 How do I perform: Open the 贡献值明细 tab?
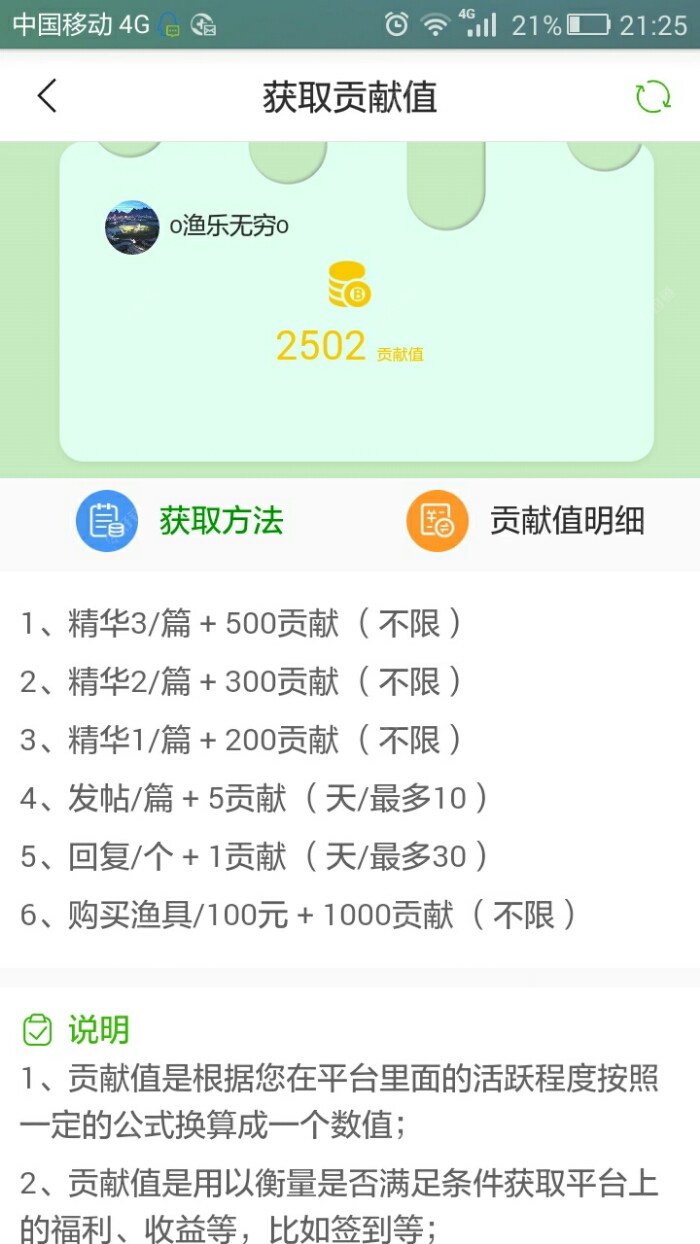point(526,521)
